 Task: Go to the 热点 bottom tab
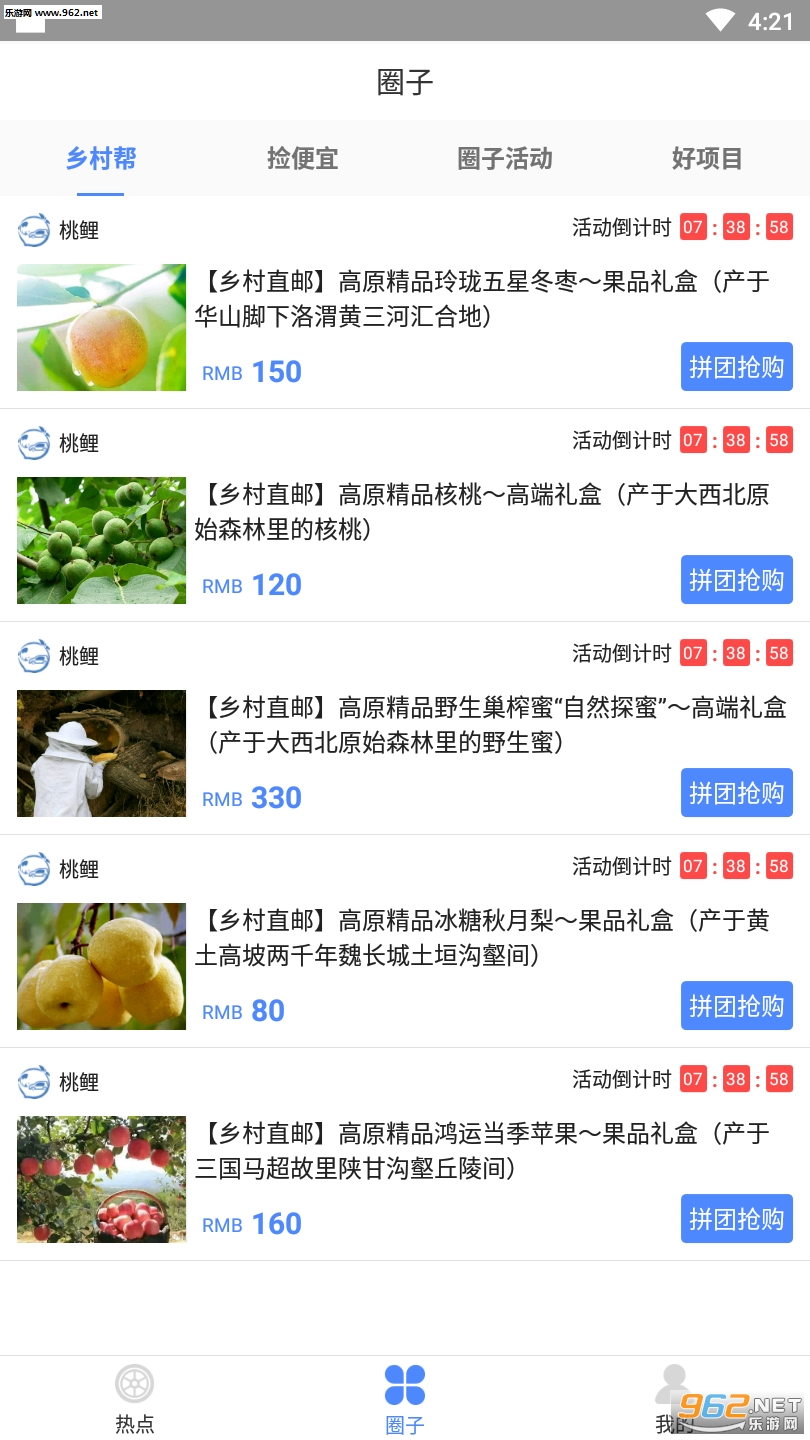tap(135, 1398)
